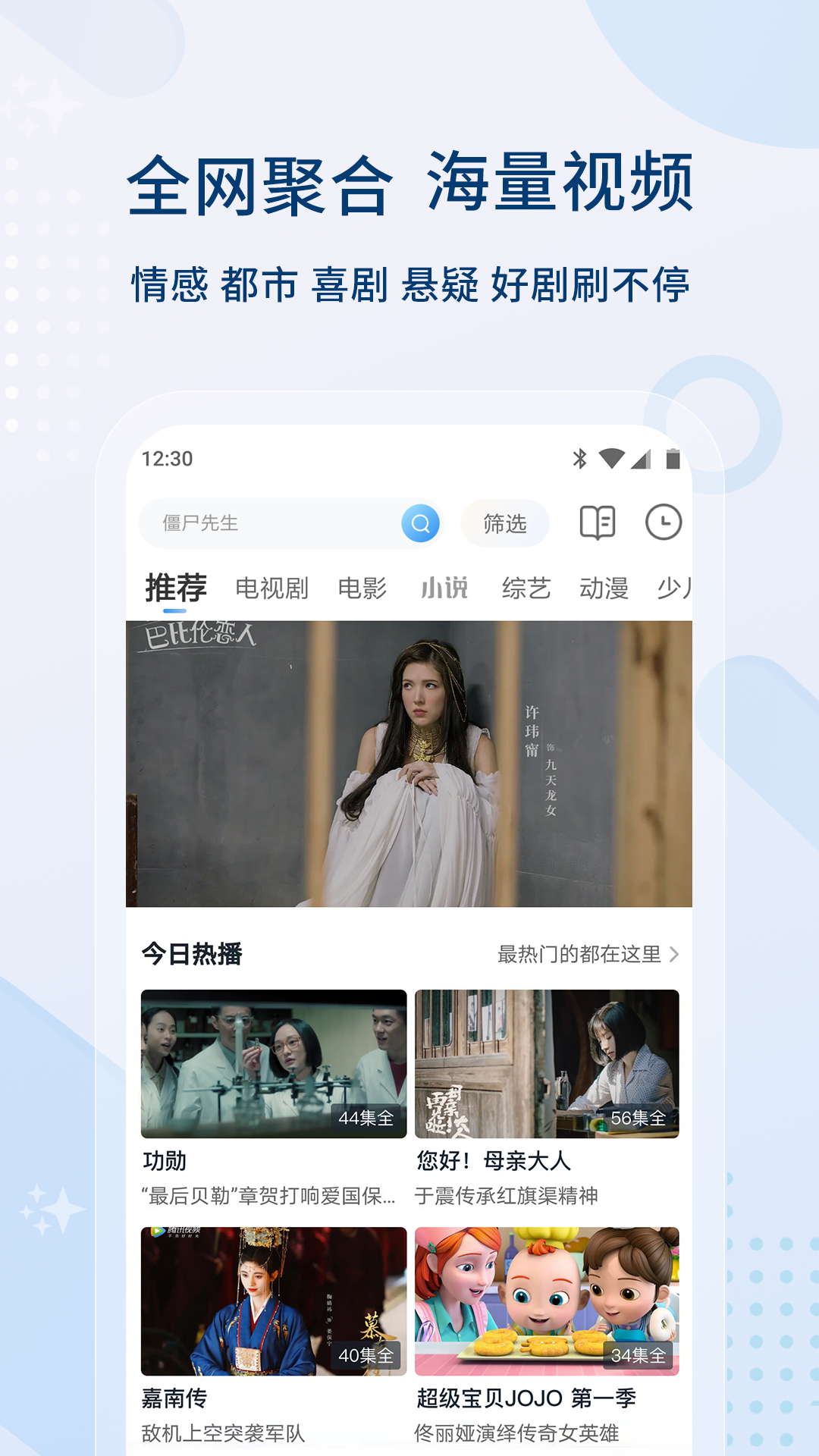Screen dimensions: 819x1456
Task: Tap the Wi-Fi status icon
Action: (x=611, y=458)
